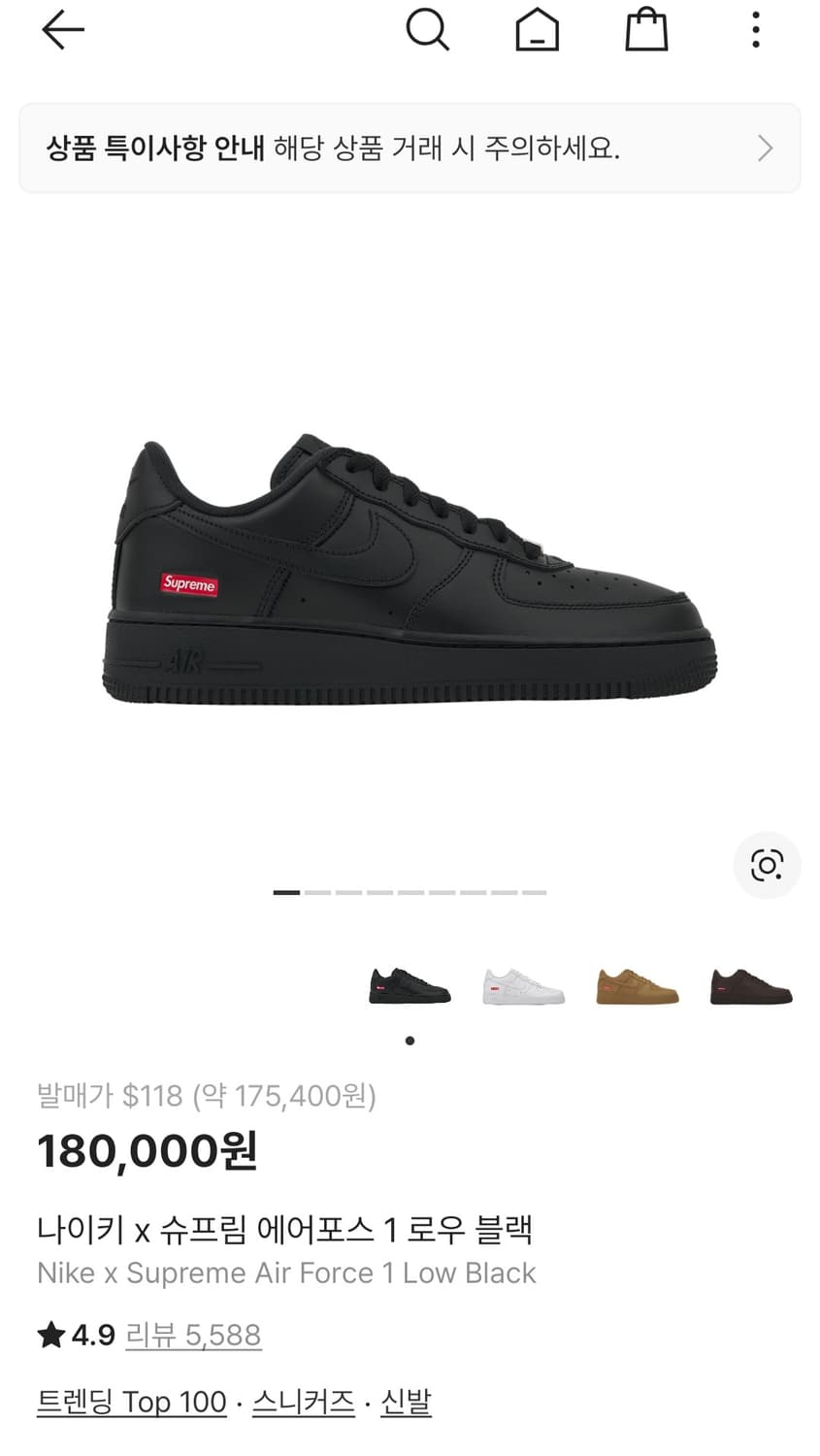This screenshot has width=820, height=1456.
Task: Open the more options menu
Action: [x=755, y=29]
